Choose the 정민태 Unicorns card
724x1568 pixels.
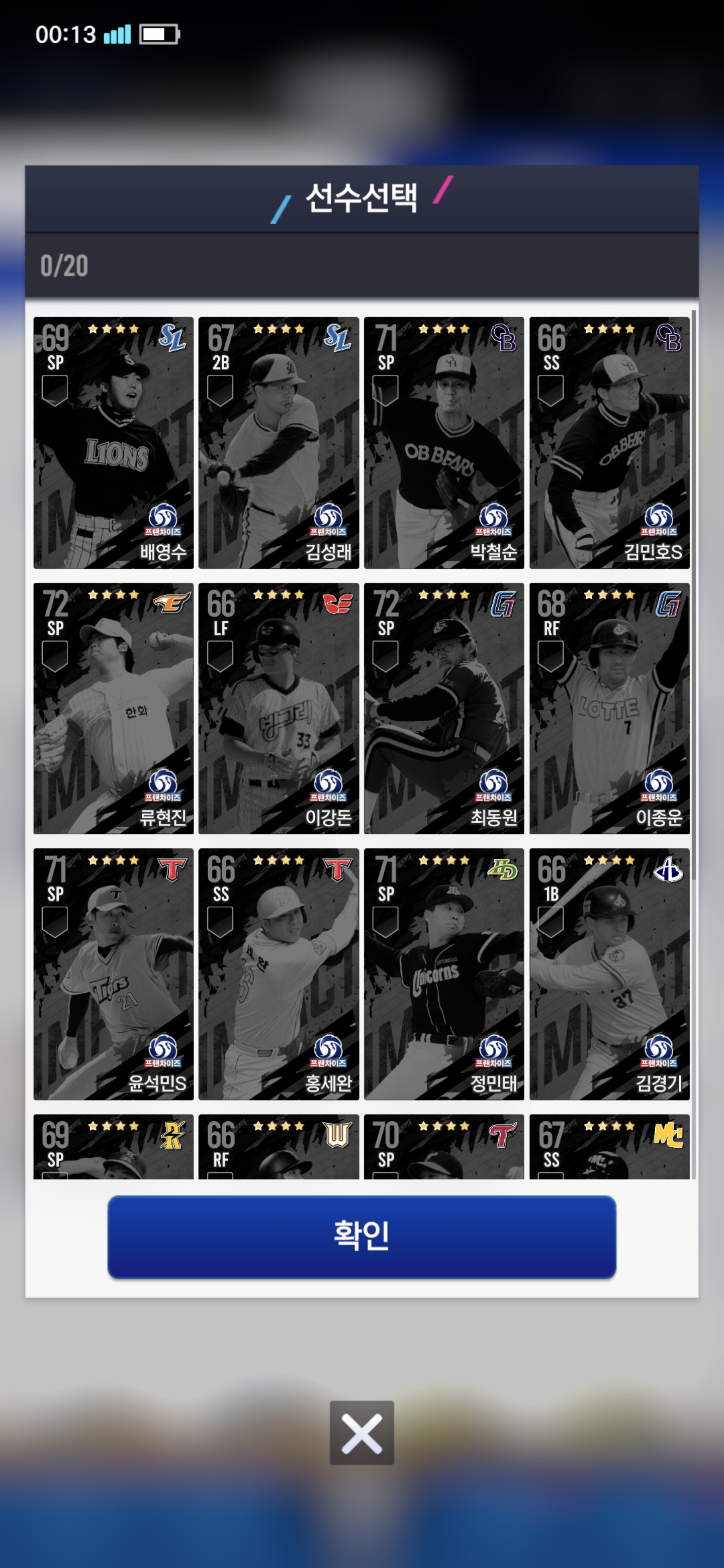pos(444,974)
